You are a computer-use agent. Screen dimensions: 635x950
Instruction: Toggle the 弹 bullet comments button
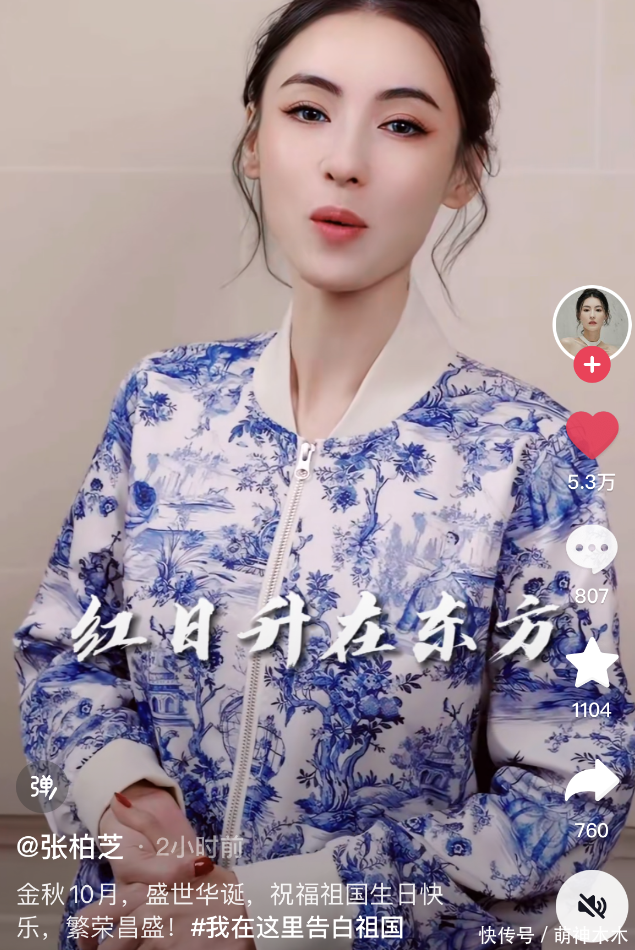click(42, 786)
